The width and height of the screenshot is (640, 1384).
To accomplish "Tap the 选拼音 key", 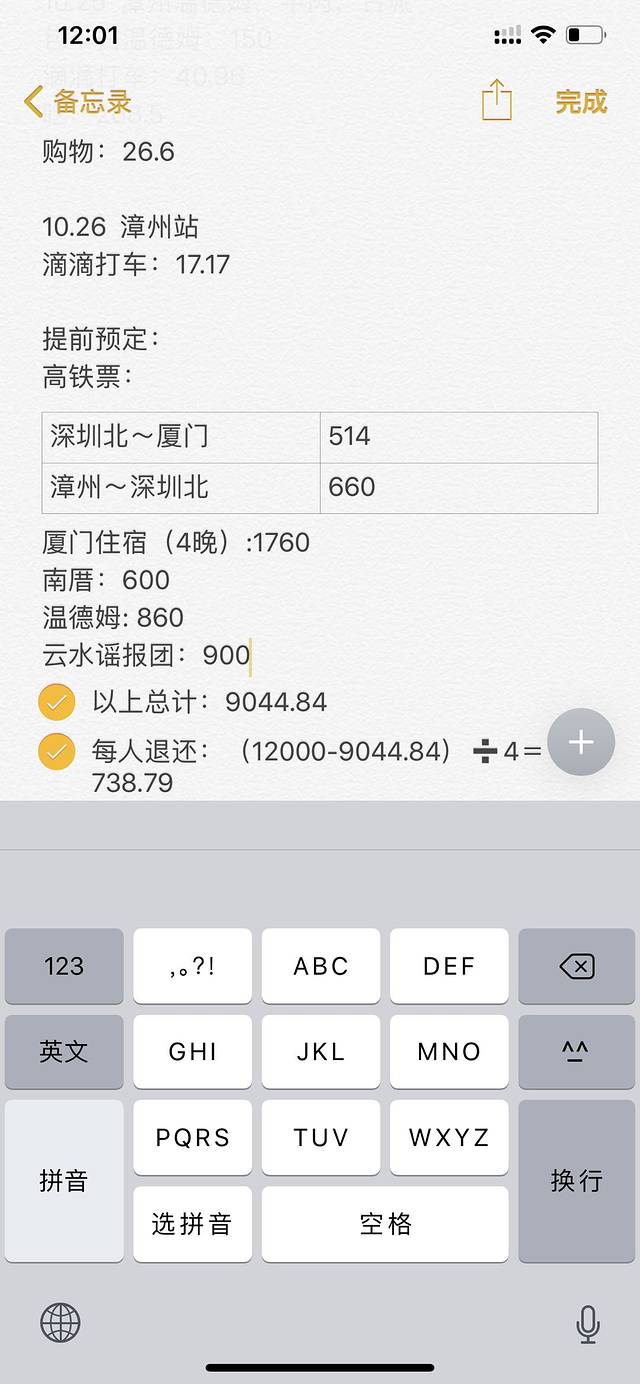I will click(x=192, y=1224).
